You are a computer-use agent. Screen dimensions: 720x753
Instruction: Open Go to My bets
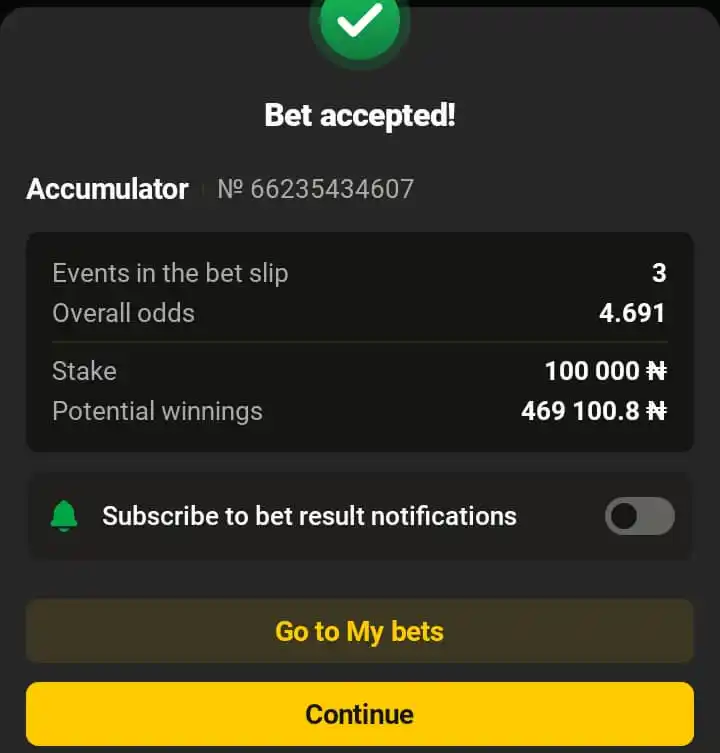click(x=360, y=631)
